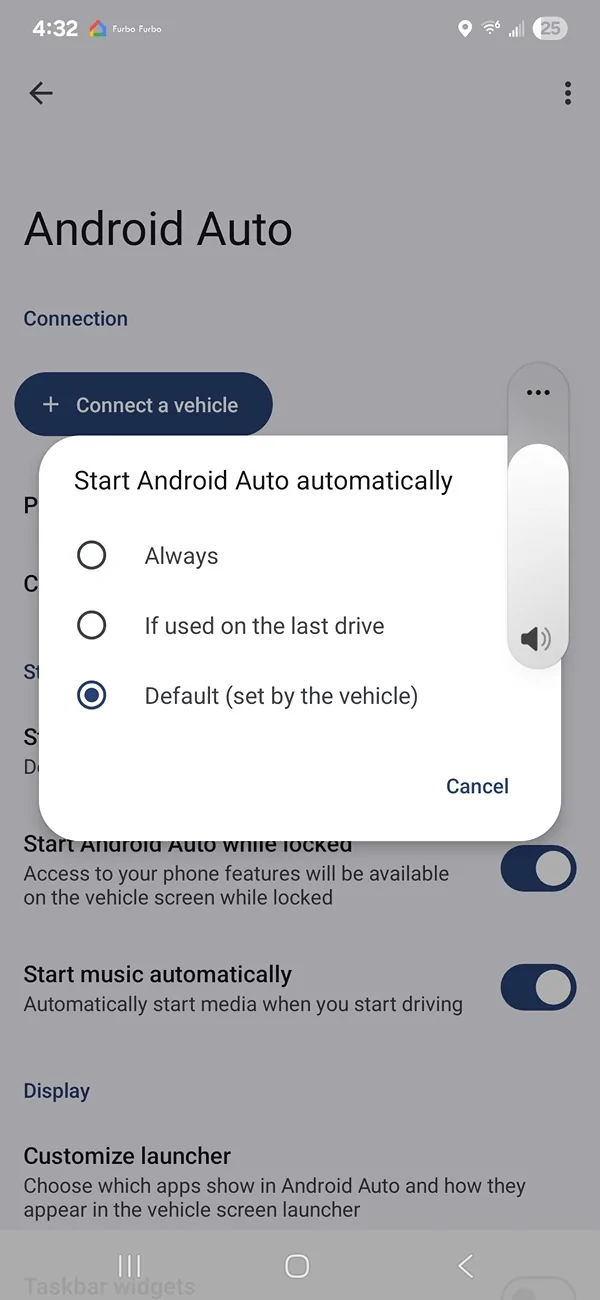Mute using the volume speaker icon

pos(536,638)
